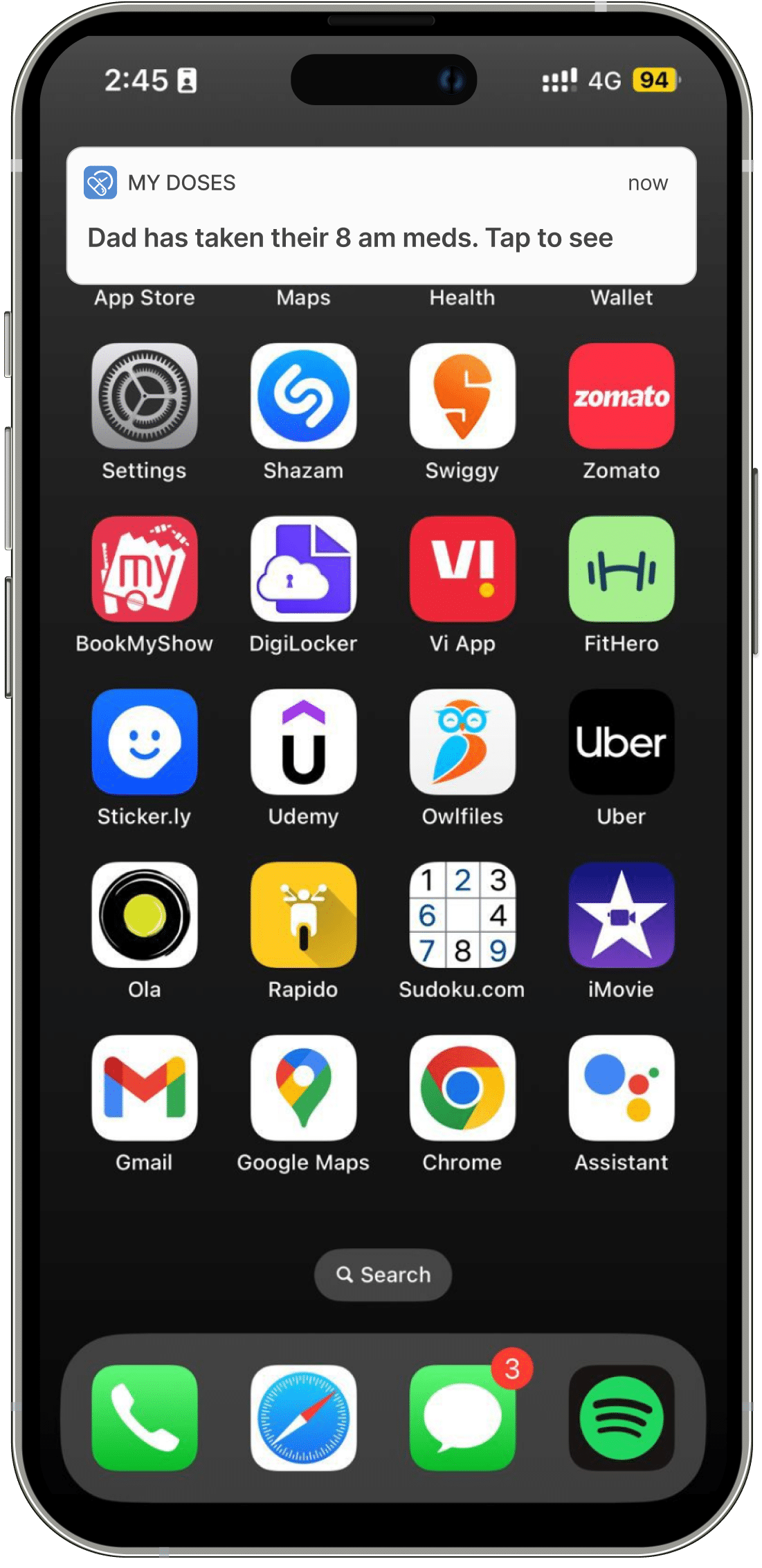Open the Settings app
762x1568 pixels.
pyautogui.click(x=144, y=396)
